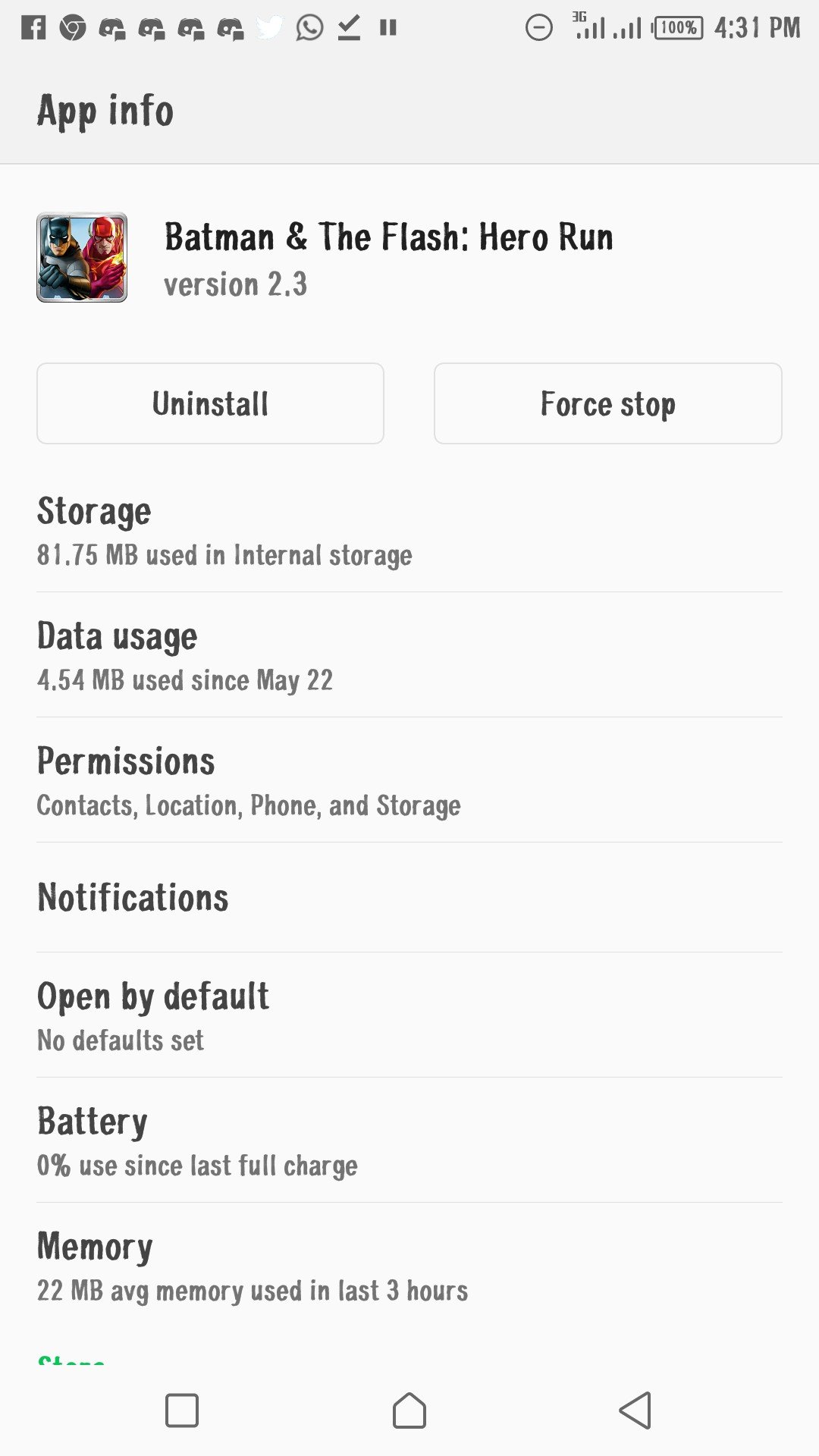Uninstall Batman & The Flash: Hero Run
819x1456 pixels.
(x=210, y=403)
